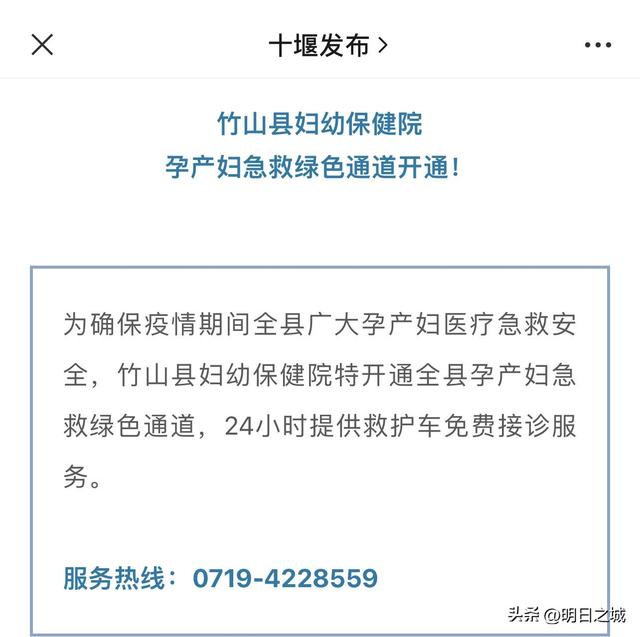Close the article page
This screenshot has height=637, width=640.
(x=42, y=45)
